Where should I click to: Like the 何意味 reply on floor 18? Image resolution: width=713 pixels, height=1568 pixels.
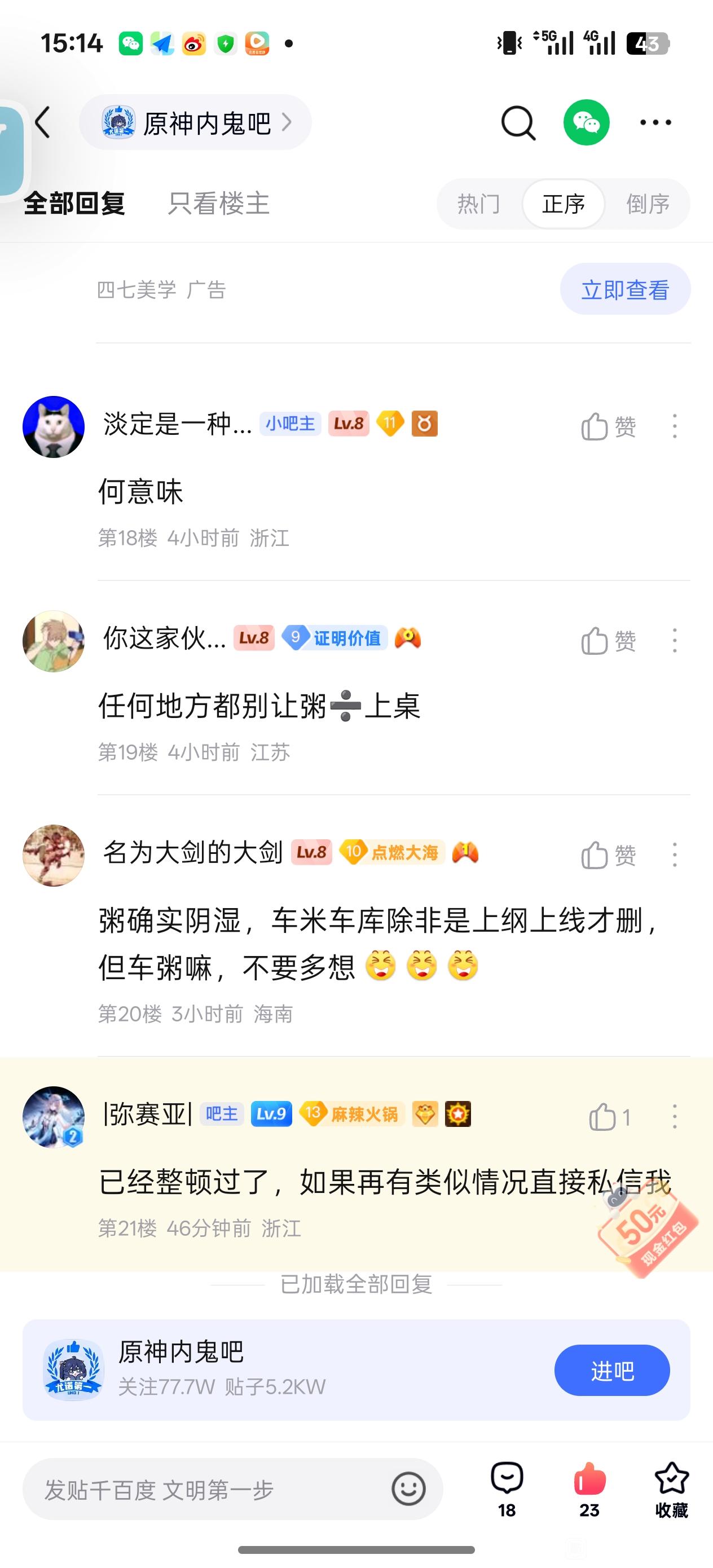tap(608, 426)
